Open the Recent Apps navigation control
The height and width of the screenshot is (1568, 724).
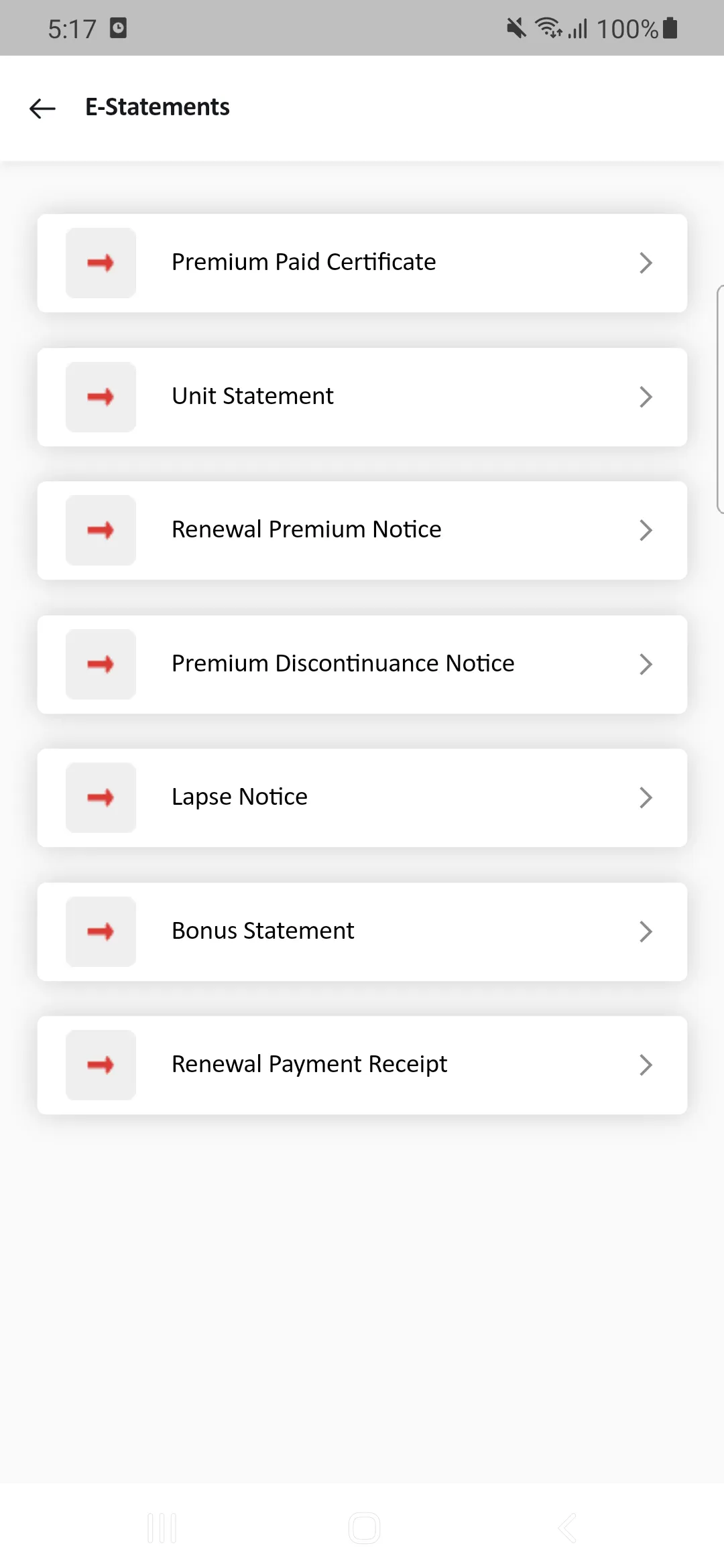click(x=162, y=1528)
